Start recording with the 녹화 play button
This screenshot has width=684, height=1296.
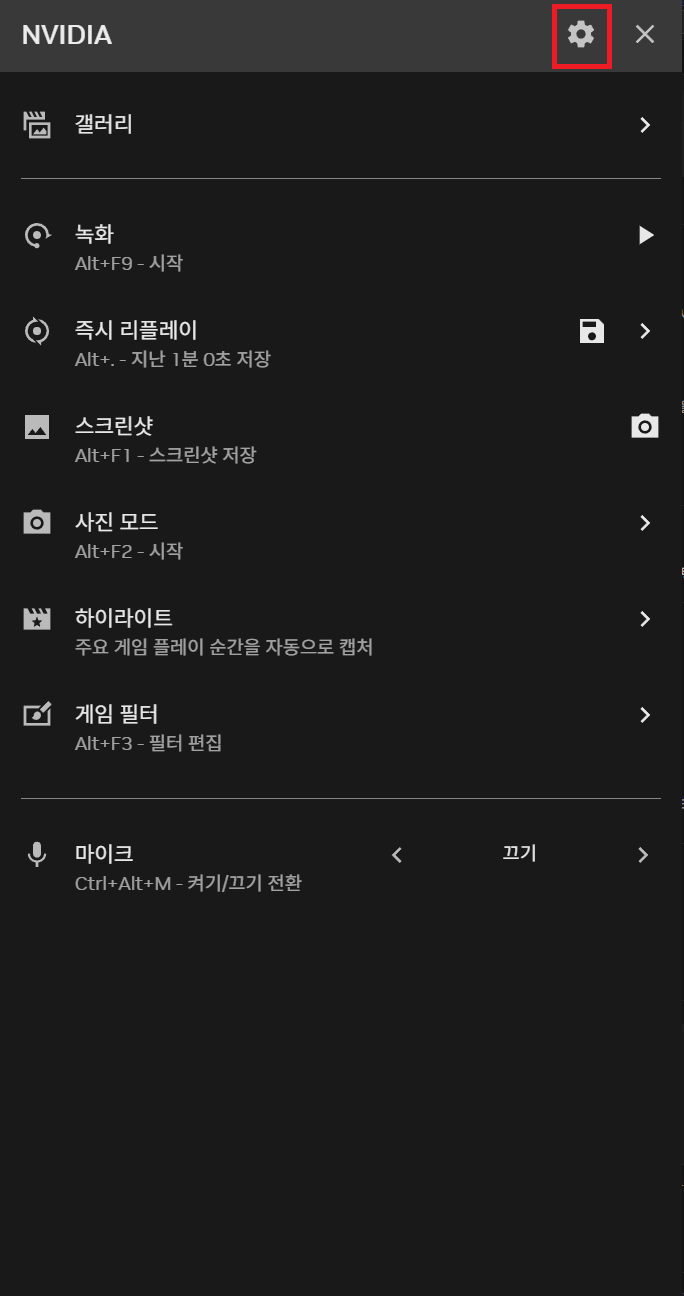click(646, 235)
